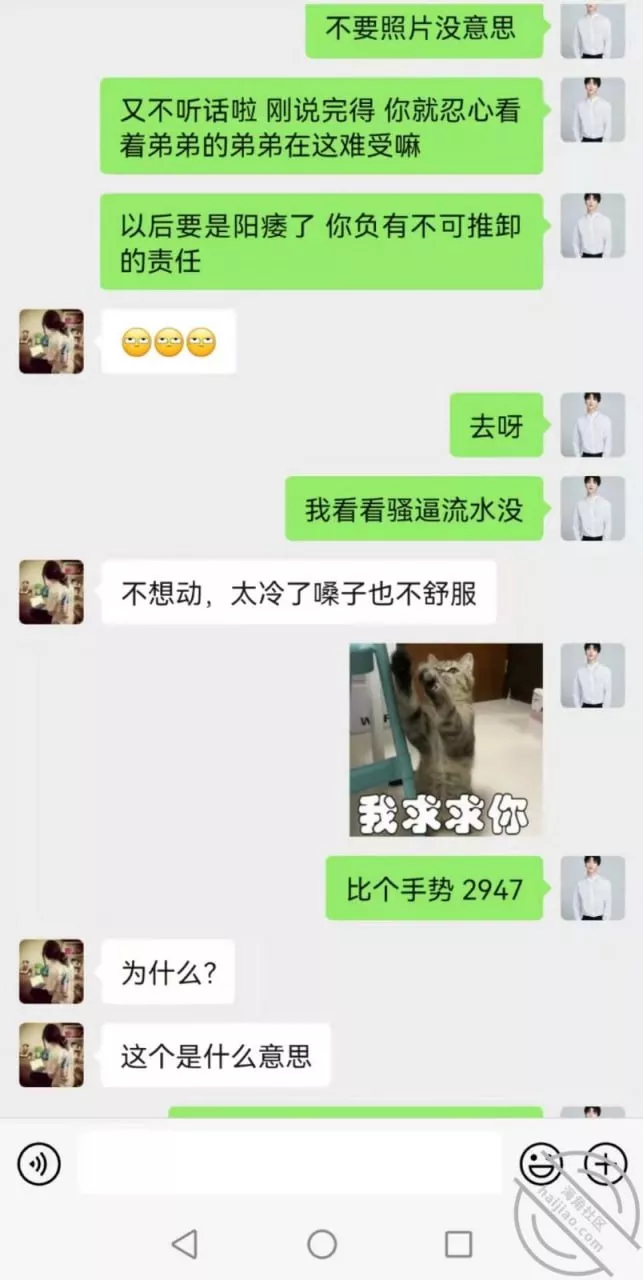The height and width of the screenshot is (1280, 643).
Task: Open the plus attachments menu
Action: click(x=604, y=1163)
